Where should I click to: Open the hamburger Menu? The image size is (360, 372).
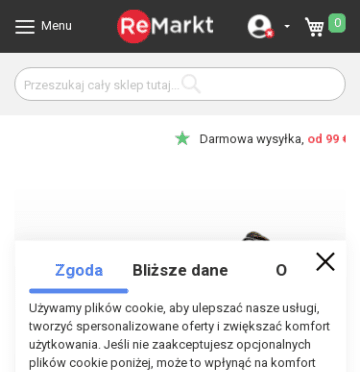[x=43, y=26]
